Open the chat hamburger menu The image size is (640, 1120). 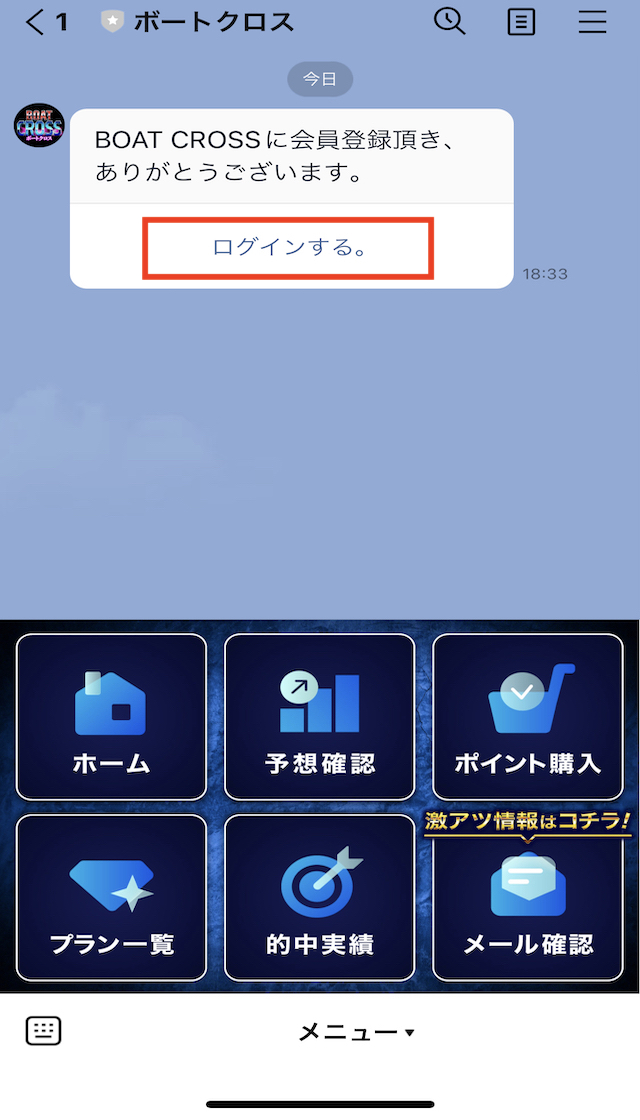pos(592,22)
